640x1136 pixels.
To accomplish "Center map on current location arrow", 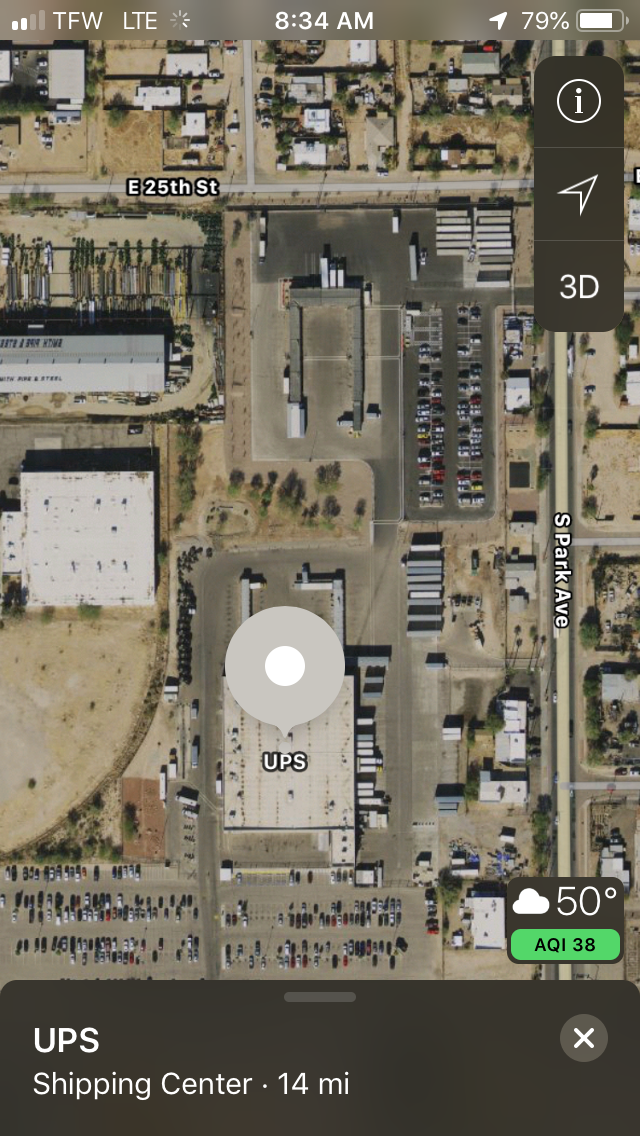I will 578,194.
